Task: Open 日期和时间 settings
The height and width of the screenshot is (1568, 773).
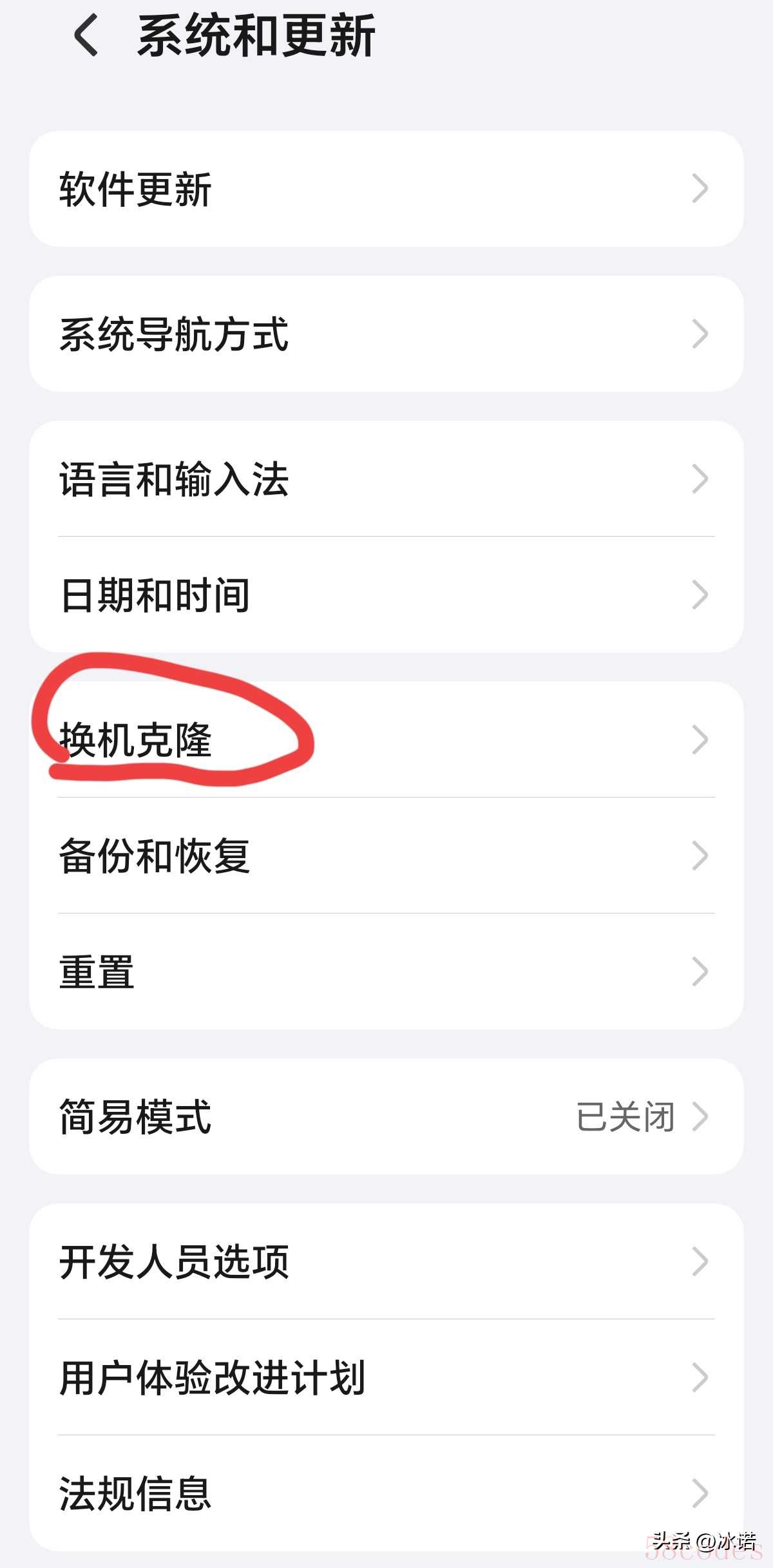Action: coord(386,595)
